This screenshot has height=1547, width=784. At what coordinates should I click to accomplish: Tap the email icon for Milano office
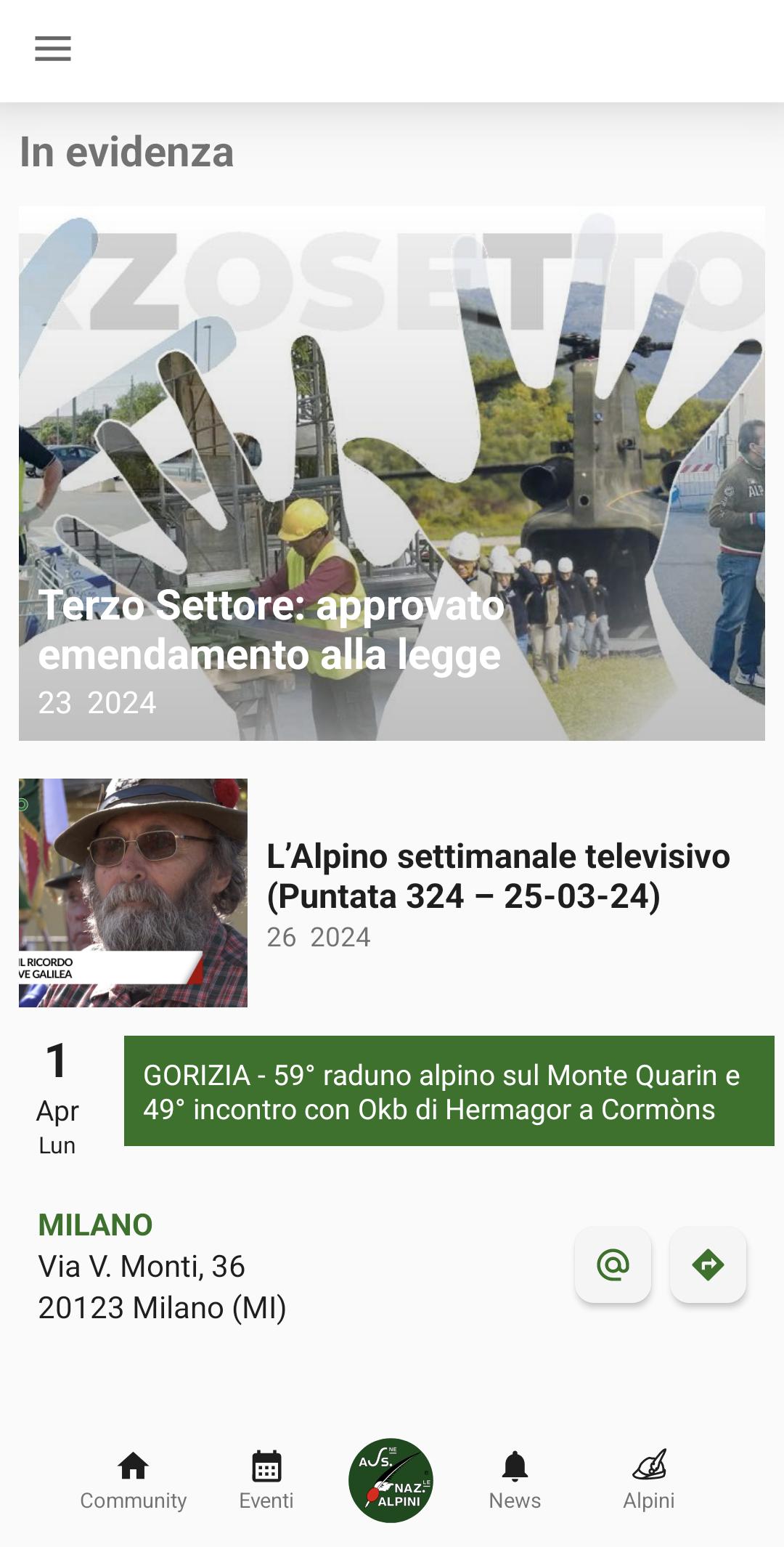pyautogui.click(x=613, y=1264)
